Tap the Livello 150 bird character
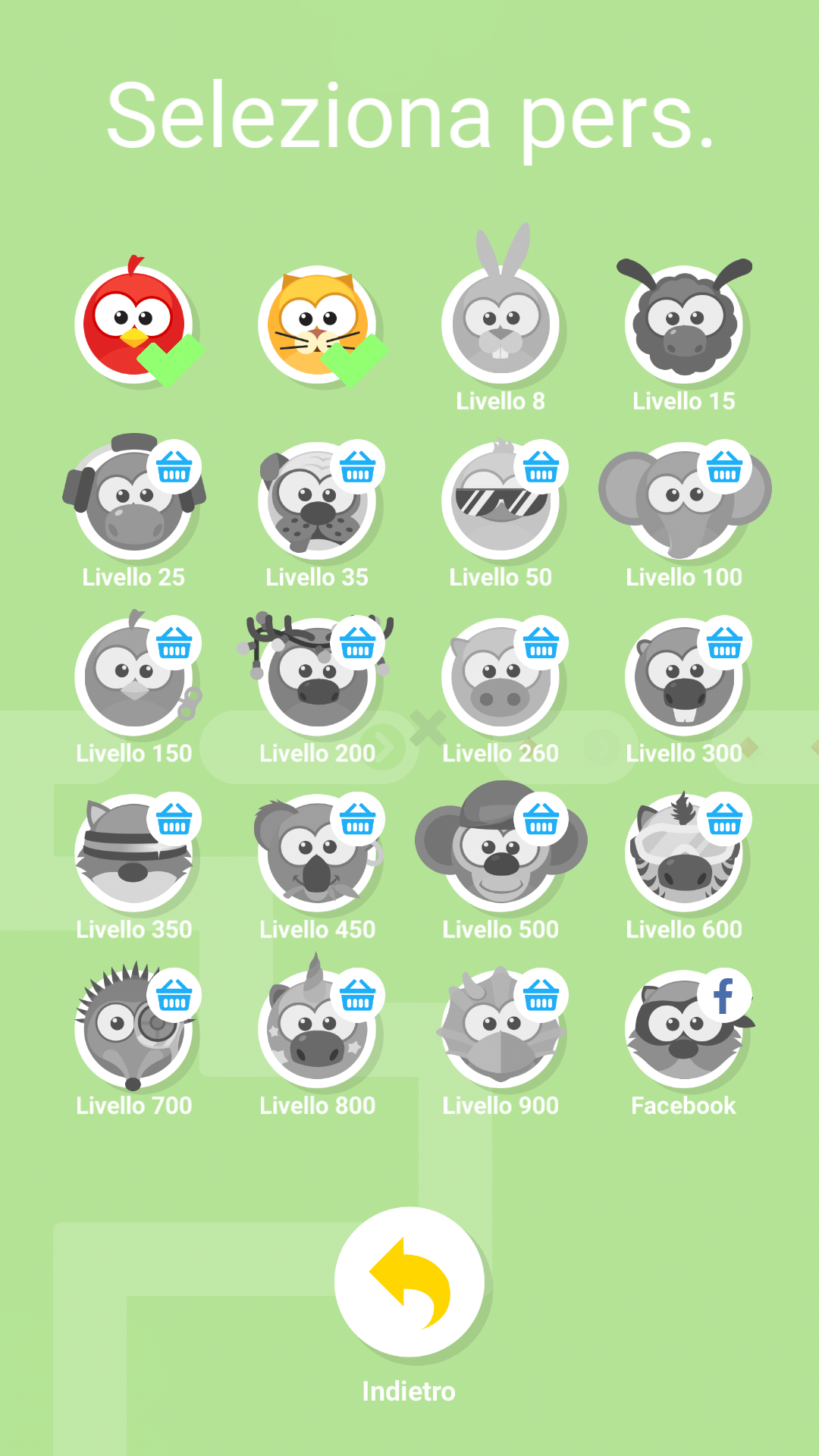The height and width of the screenshot is (1456, 819). coord(133,676)
